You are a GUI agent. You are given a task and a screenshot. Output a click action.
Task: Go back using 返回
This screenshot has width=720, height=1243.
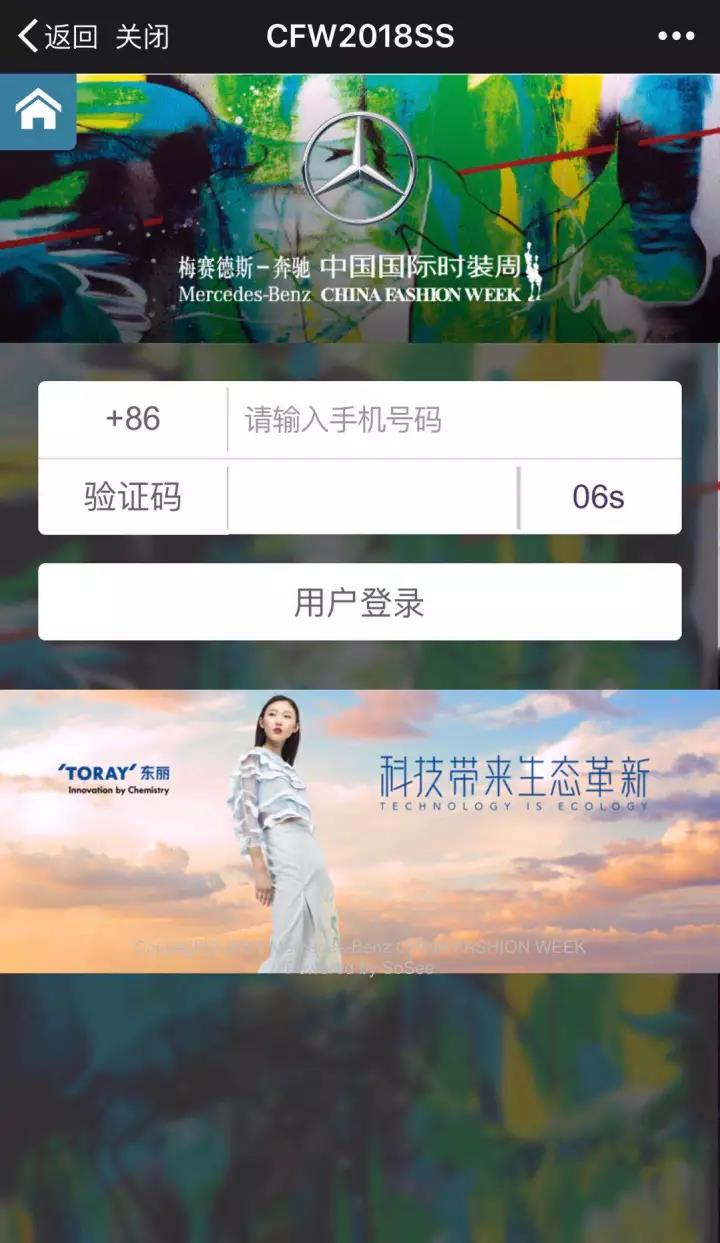tap(58, 37)
